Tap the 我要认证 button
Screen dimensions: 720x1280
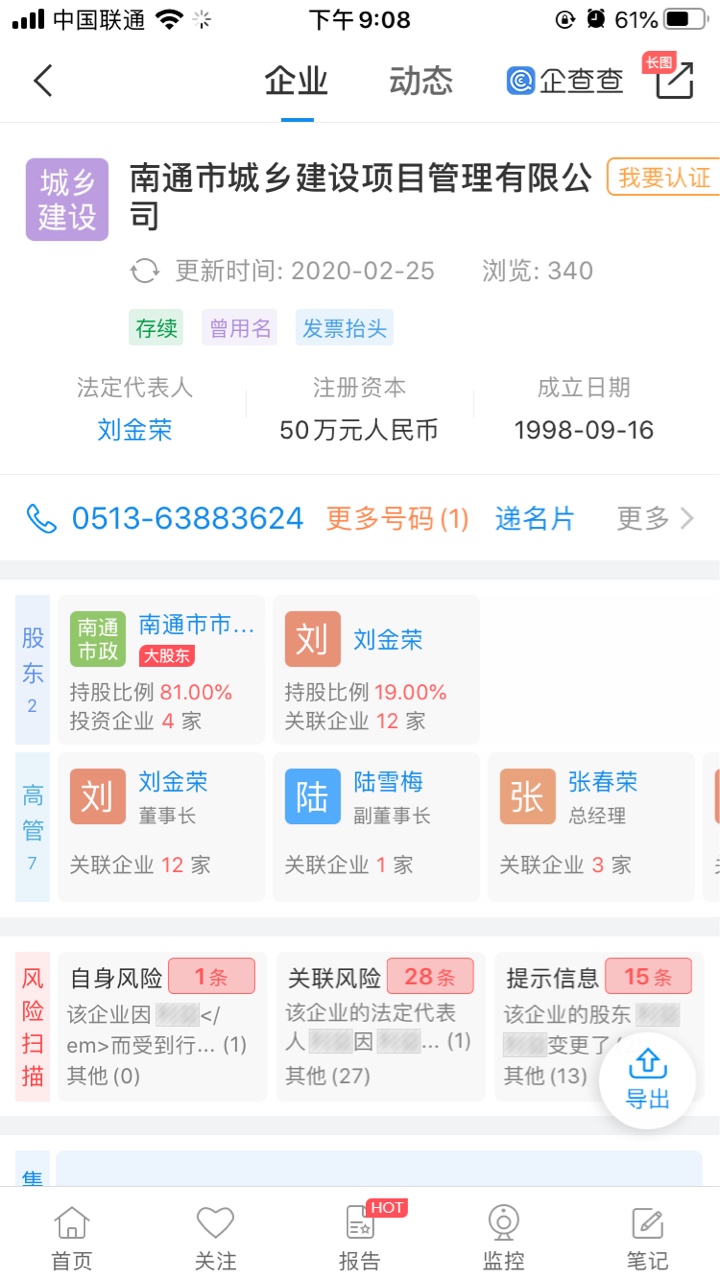[663, 178]
